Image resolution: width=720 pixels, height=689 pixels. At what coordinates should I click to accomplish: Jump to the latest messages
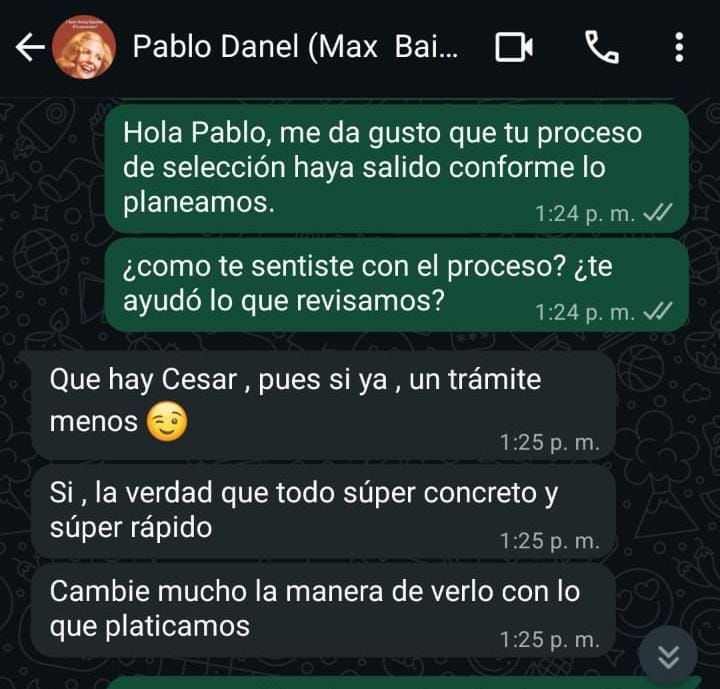click(x=668, y=656)
